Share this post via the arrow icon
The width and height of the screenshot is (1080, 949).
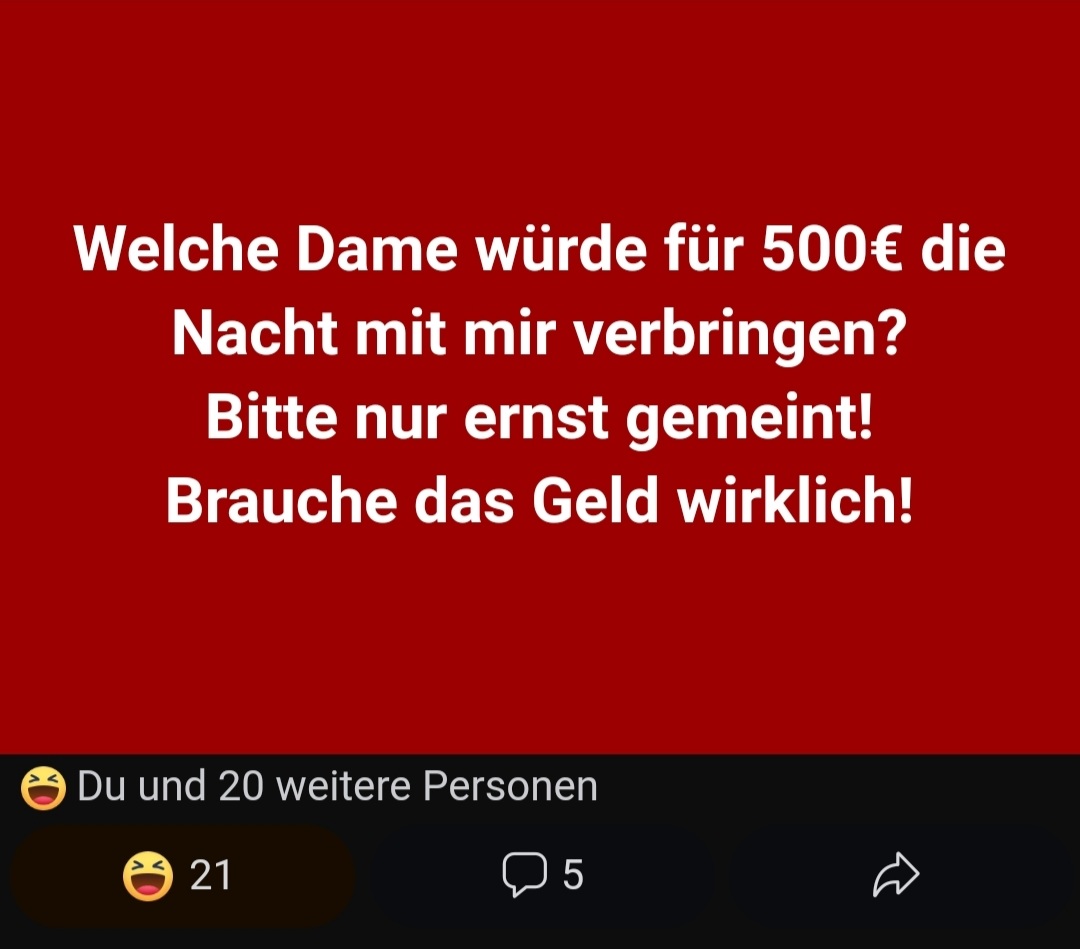(x=895, y=875)
